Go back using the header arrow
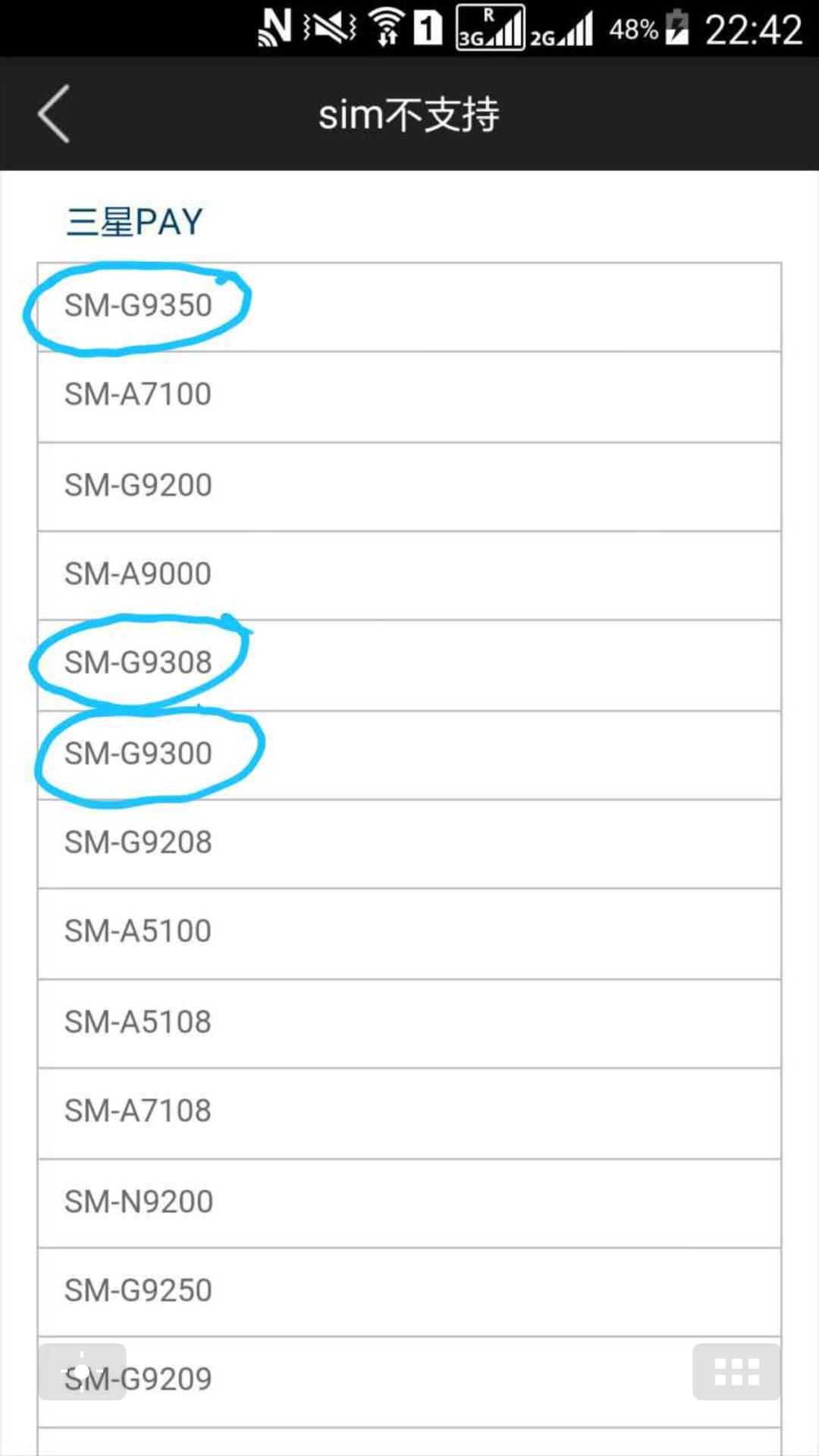The width and height of the screenshot is (819, 1456). click(x=55, y=114)
